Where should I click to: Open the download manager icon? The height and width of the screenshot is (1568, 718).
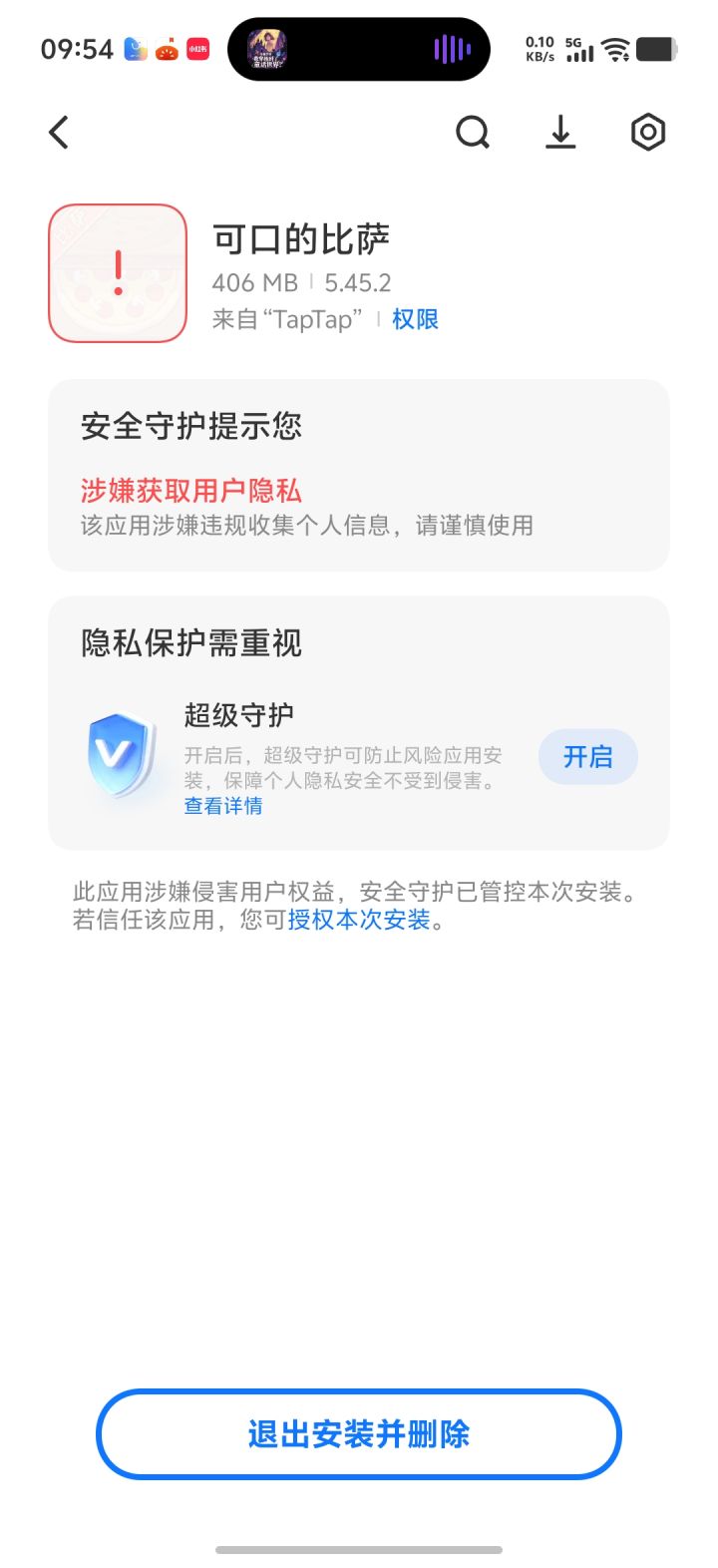pos(560,132)
